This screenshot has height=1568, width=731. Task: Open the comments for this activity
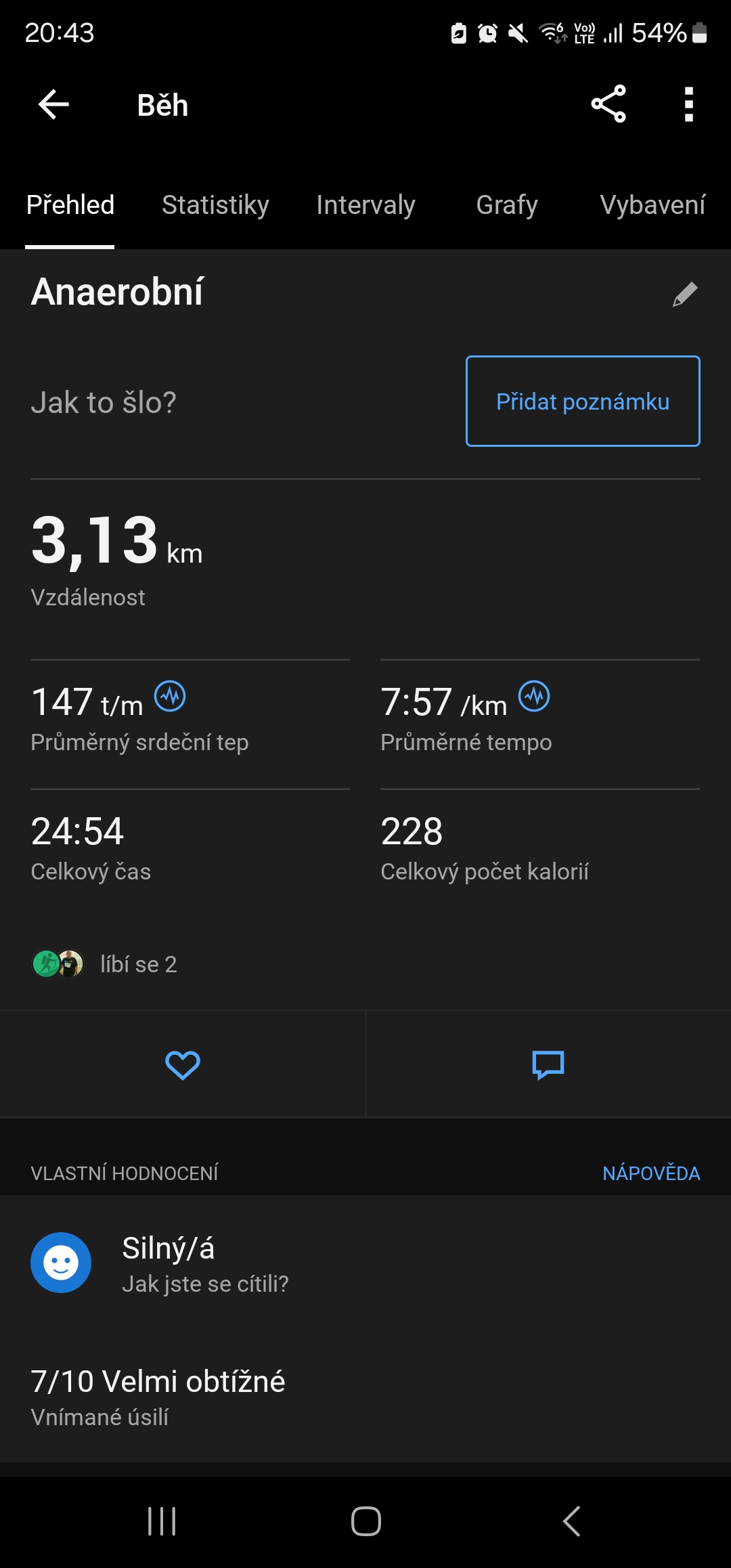548,1065
